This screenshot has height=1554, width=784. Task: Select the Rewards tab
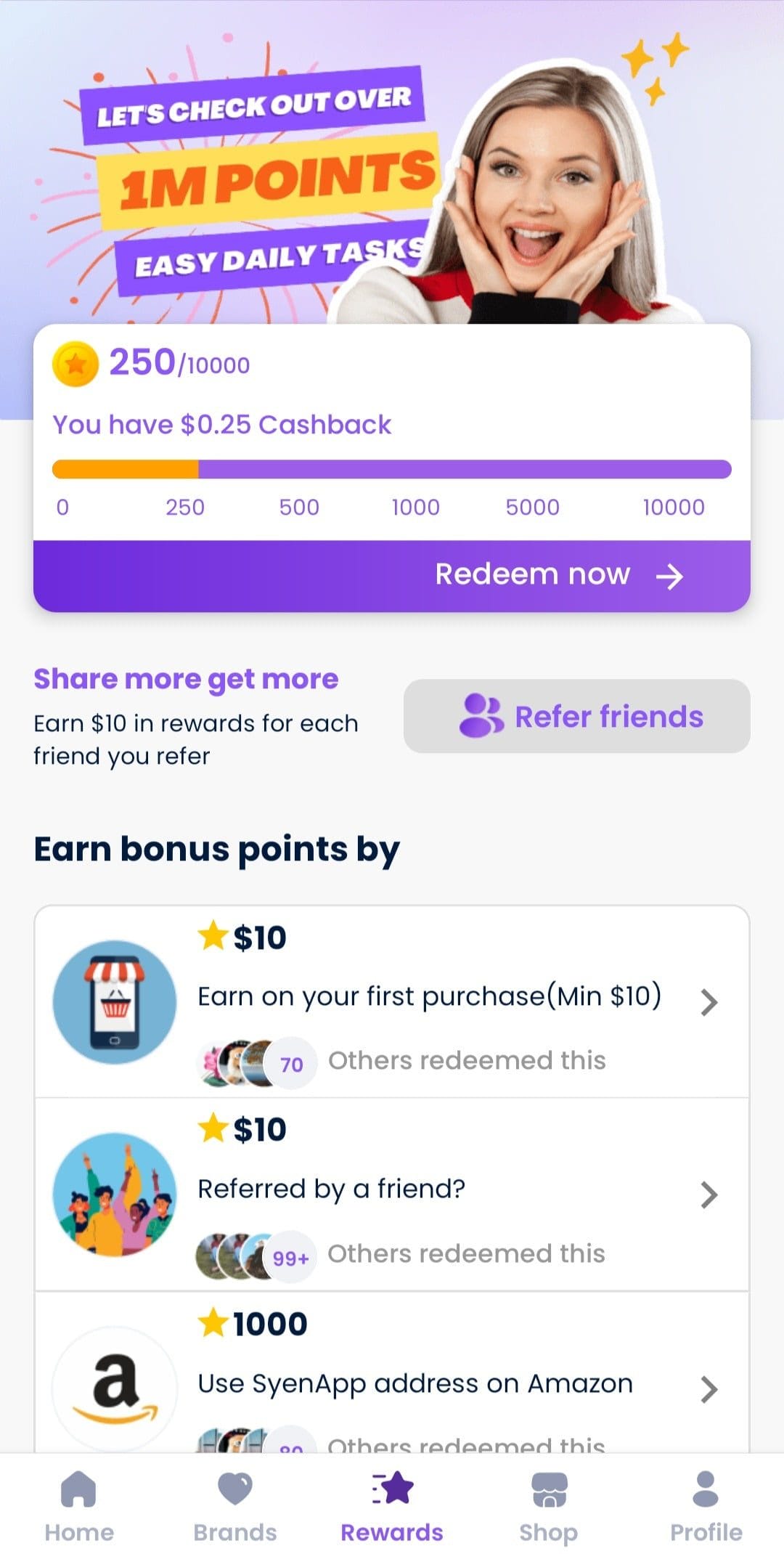392,1505
